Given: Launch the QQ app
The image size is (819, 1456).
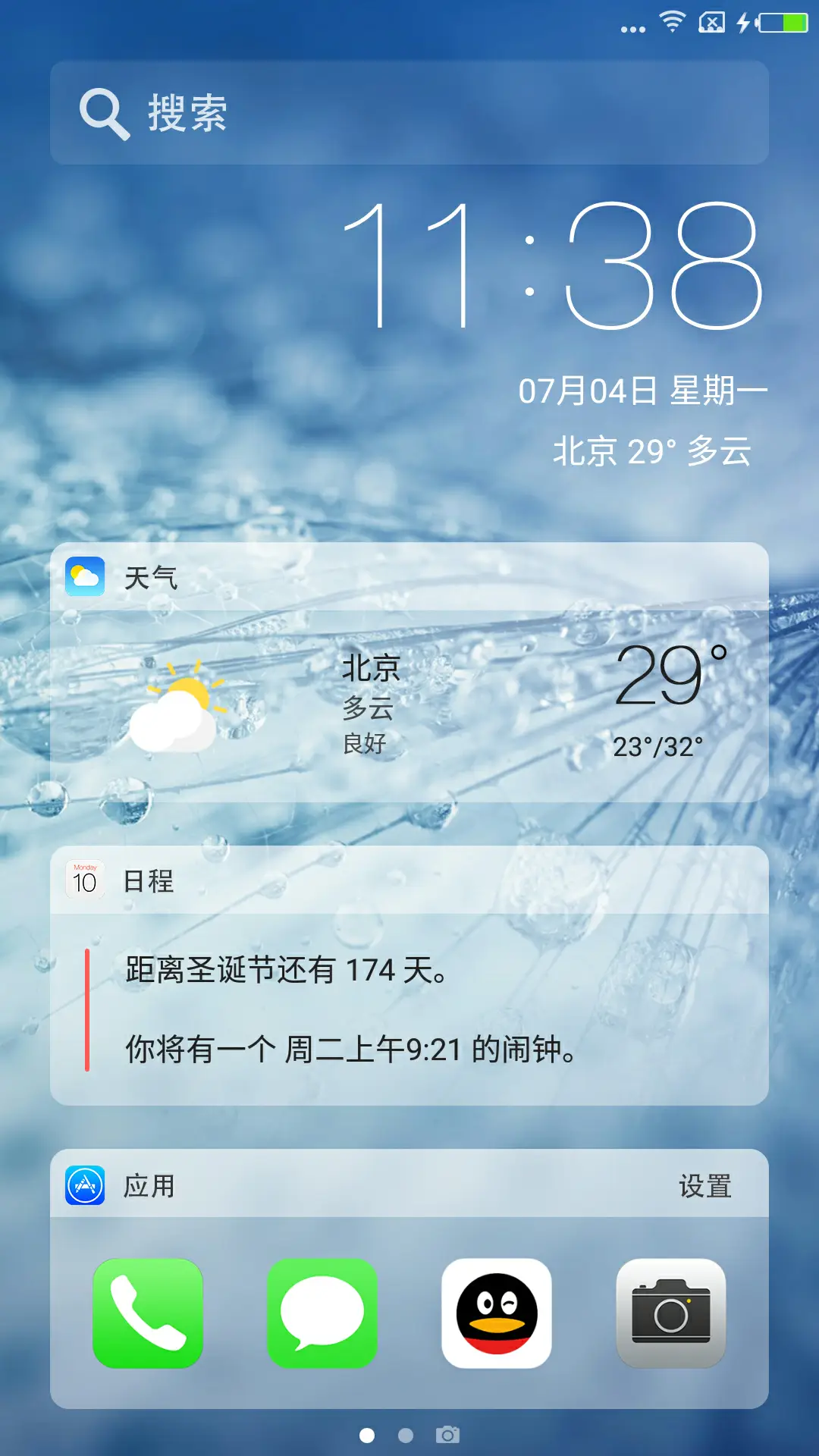Looking at the screenshot, I should (497, 1314).
